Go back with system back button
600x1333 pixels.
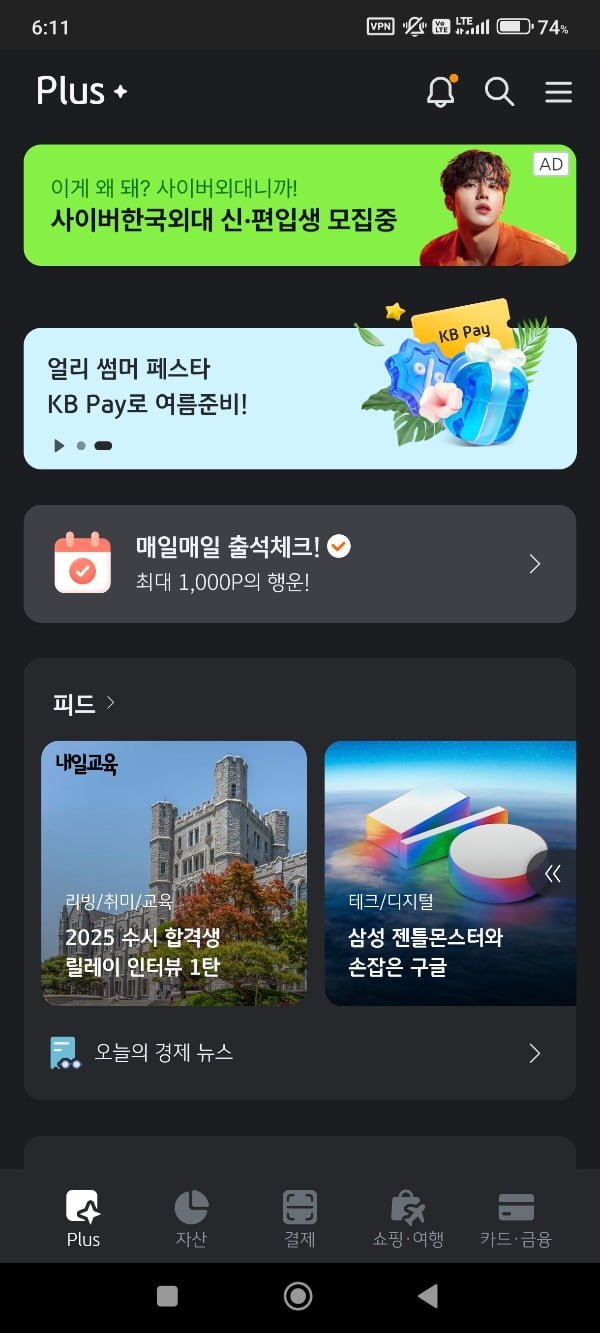coord(428,1297)
